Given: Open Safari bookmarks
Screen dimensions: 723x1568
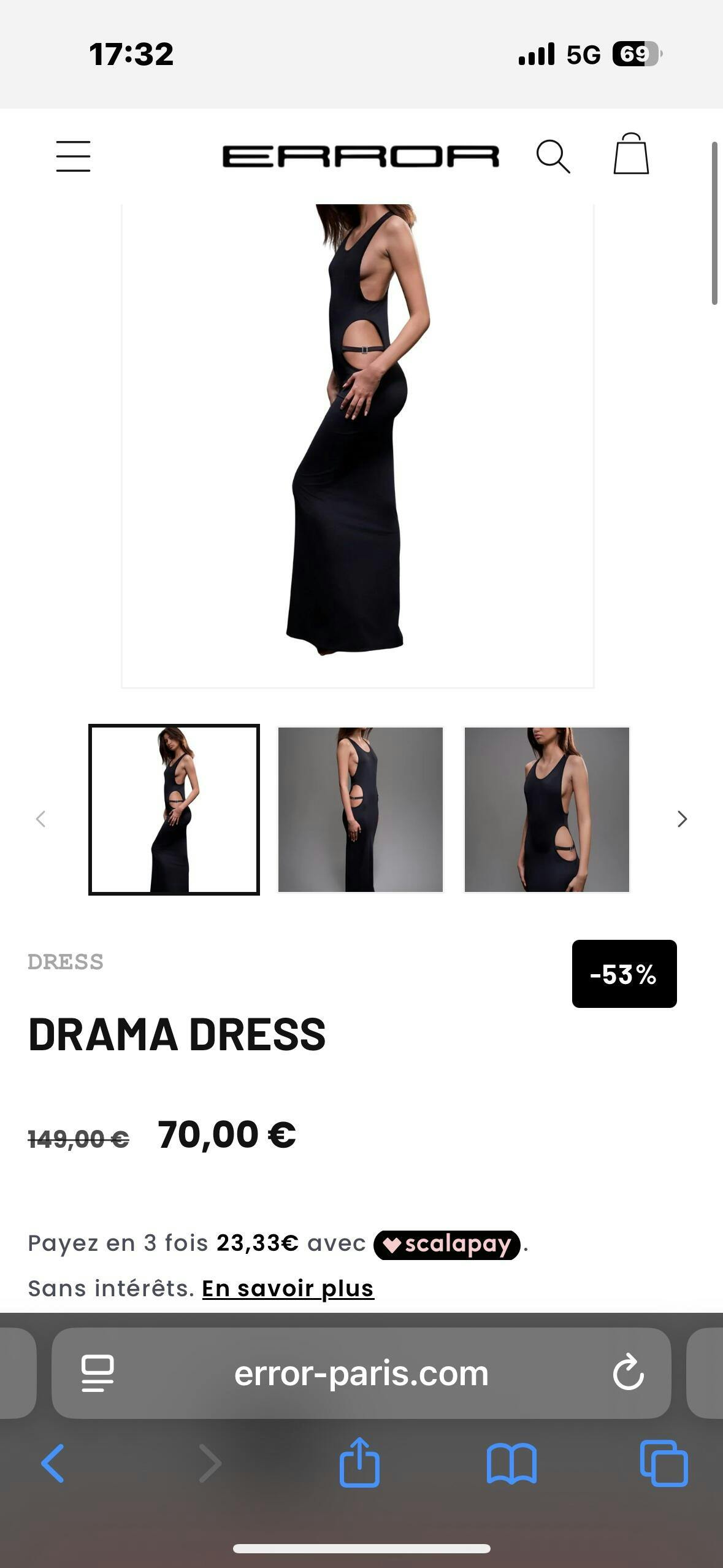Looking at the screenshot, I should pyautogui.click(x=511, y=1463).
